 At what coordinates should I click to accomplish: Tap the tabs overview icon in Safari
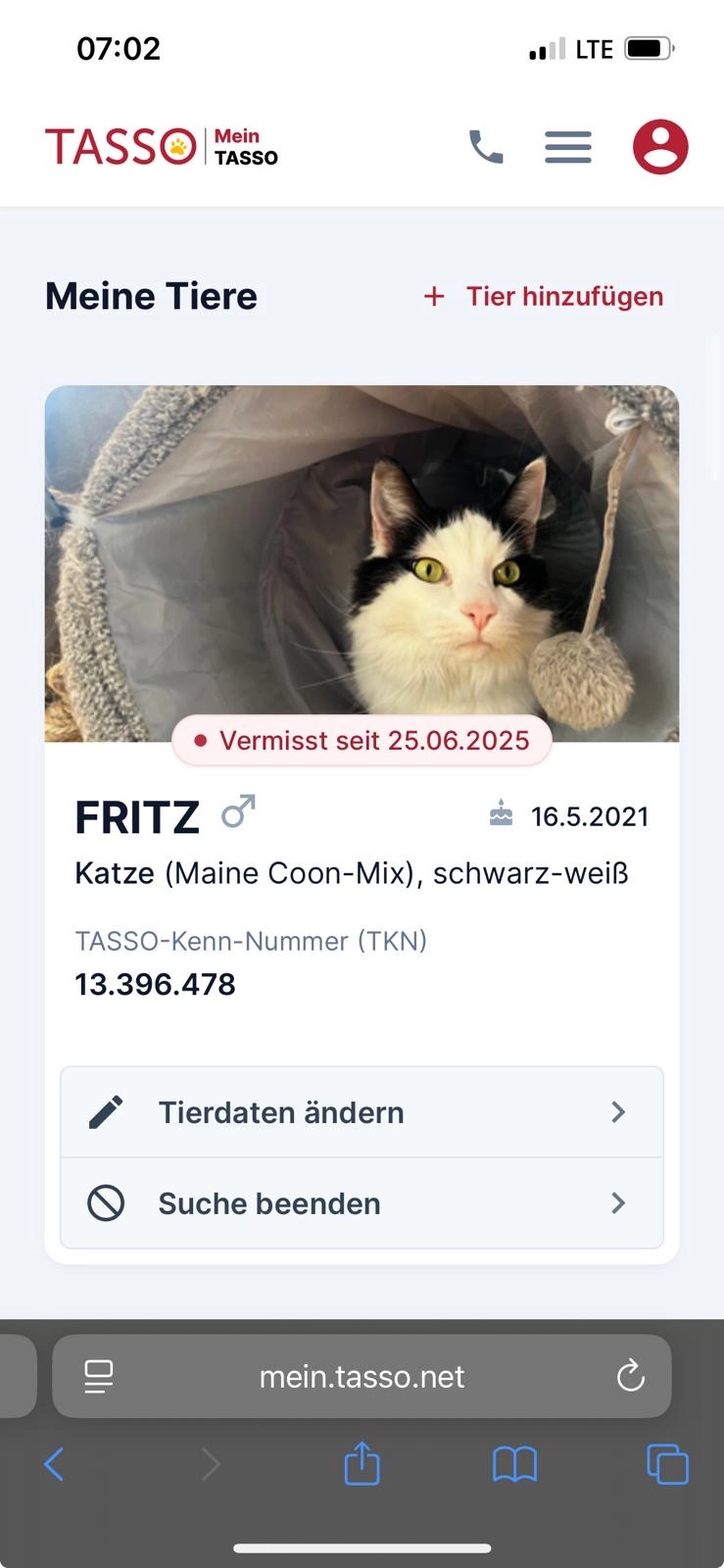click(667, 1464)
